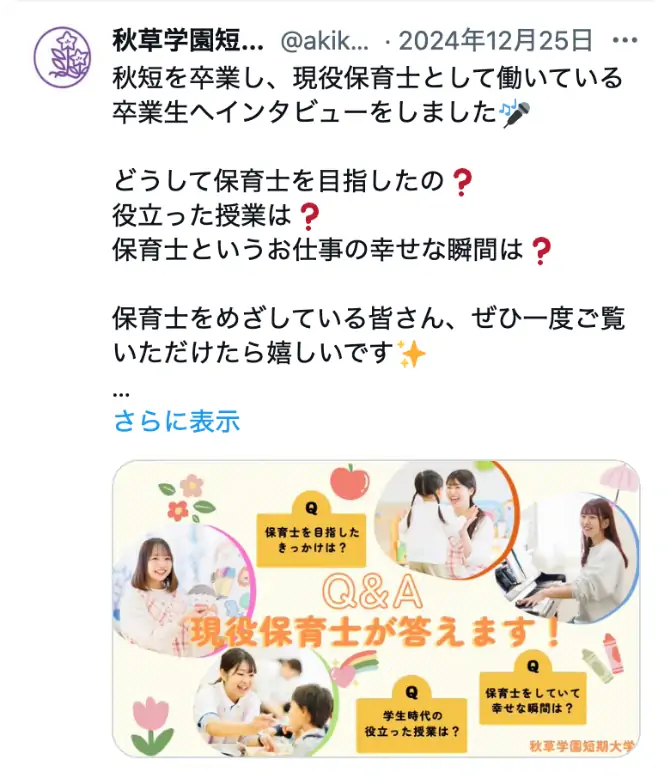Open the Q&A 現役保育士 image

(376, 608)
